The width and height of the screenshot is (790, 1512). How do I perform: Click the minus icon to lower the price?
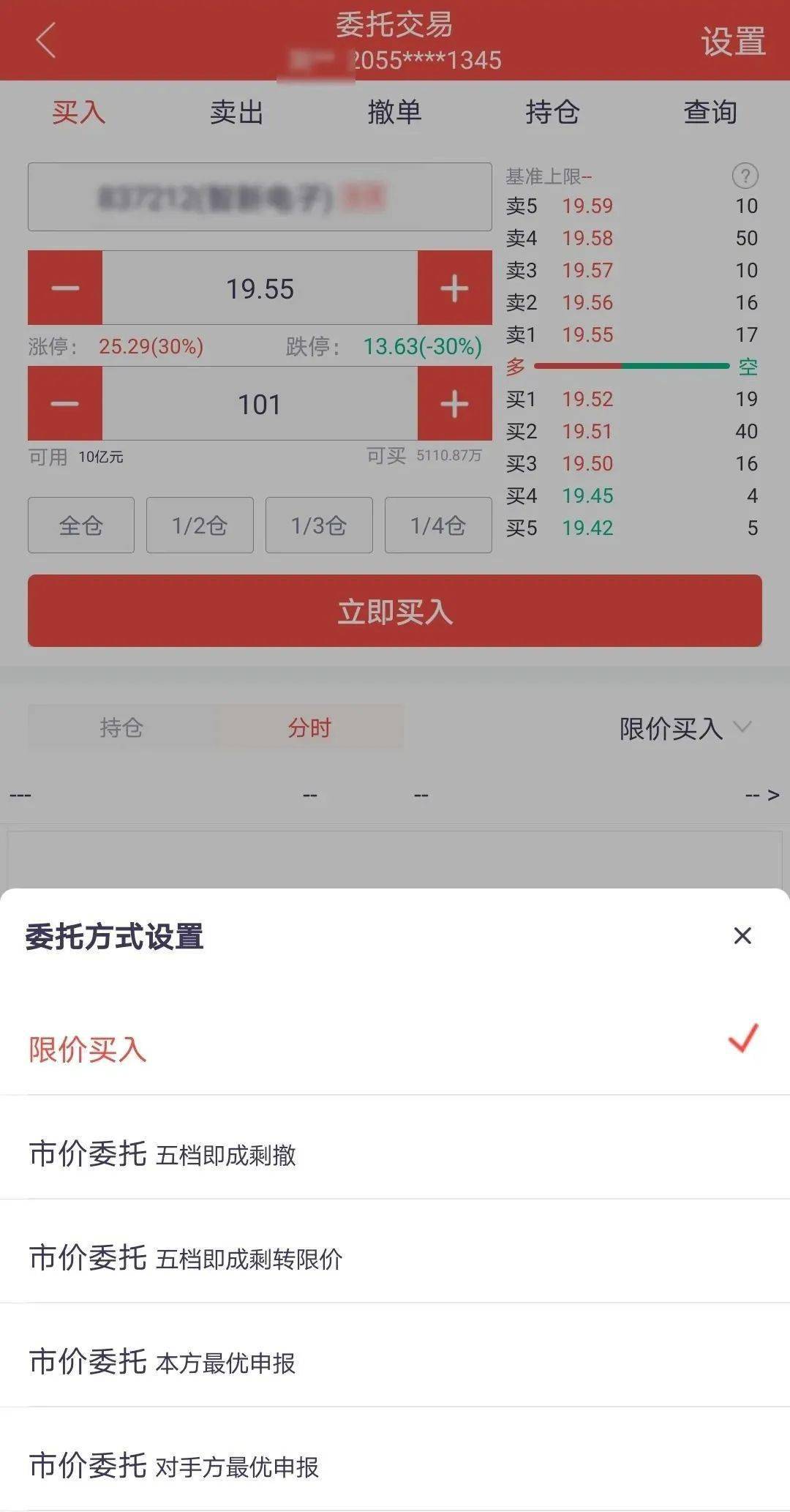pyautogui.click(x=63, y=288)
